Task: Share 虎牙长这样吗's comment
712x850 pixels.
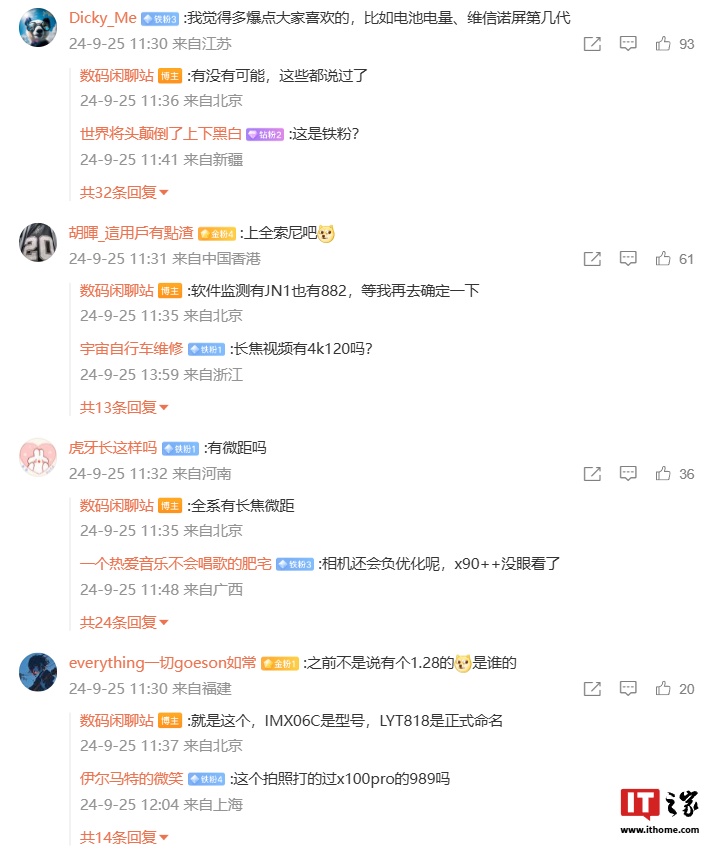Action: [592, 474]
